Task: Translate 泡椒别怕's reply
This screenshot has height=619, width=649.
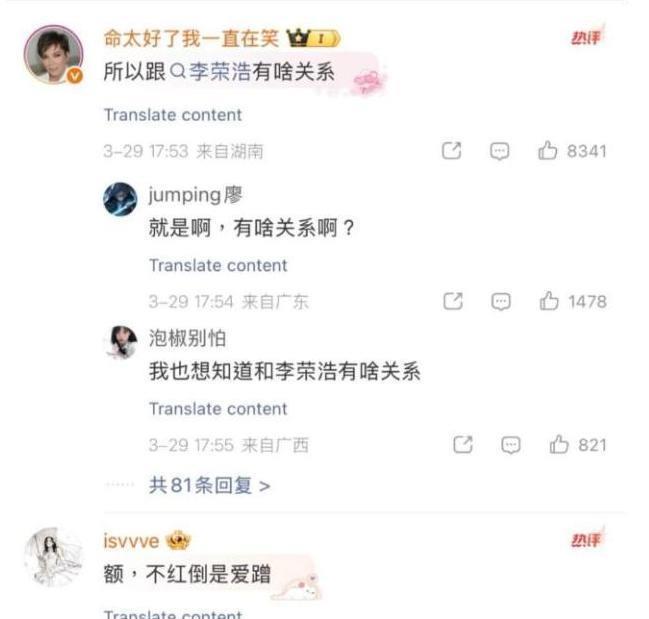Action: tap(218, 409)
